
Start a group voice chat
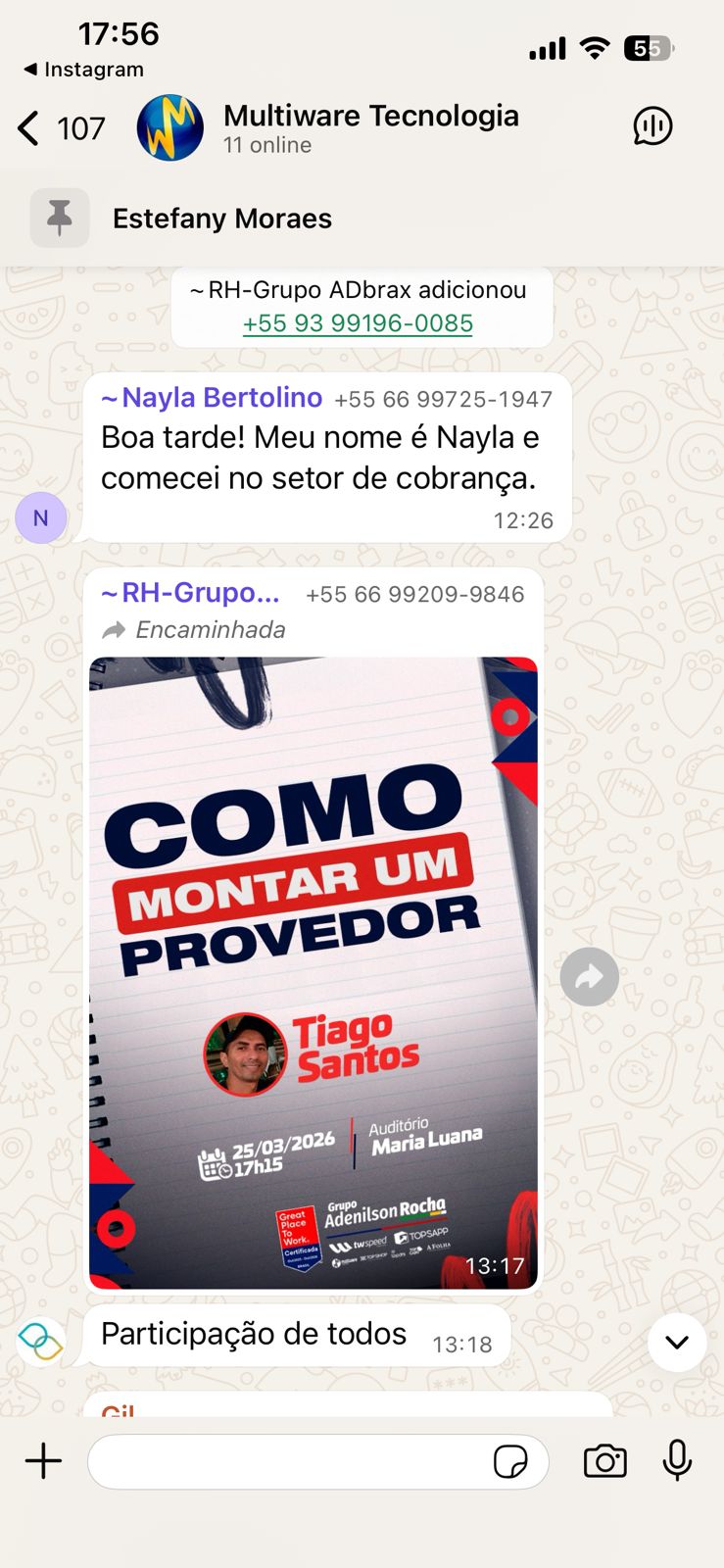[x=652, y=126]
